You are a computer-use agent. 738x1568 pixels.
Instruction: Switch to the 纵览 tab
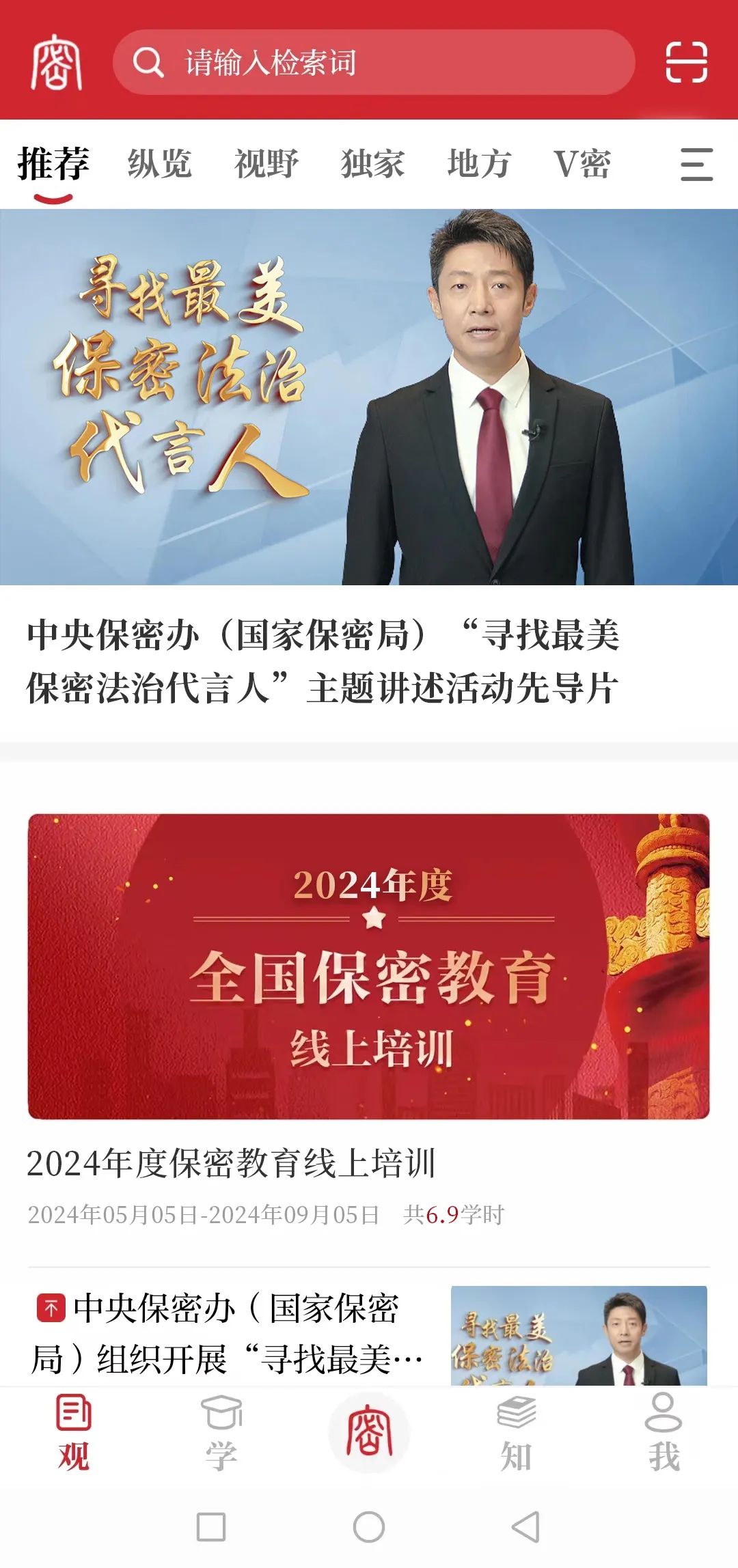tap(160, 164)
